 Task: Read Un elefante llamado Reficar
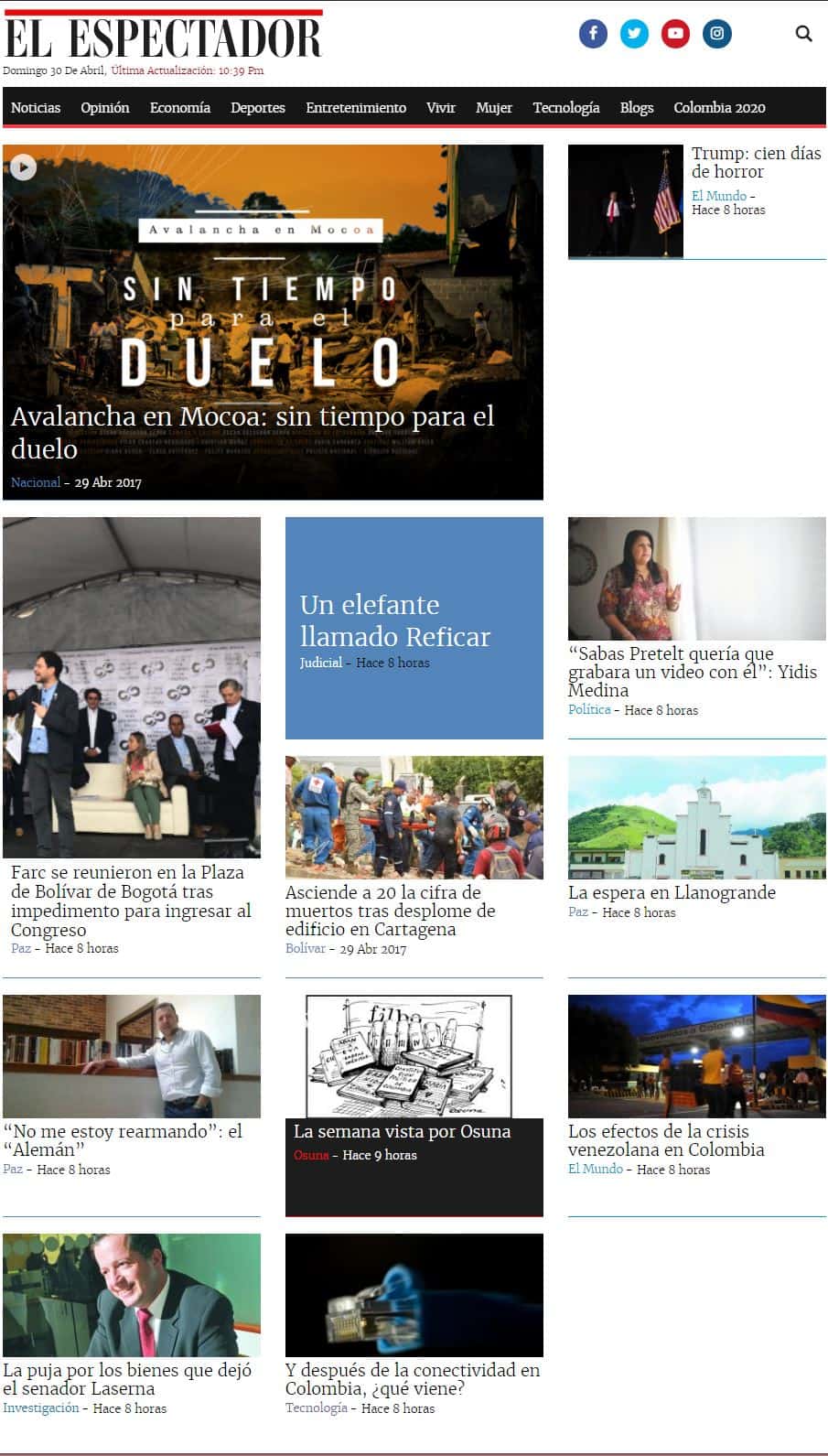395,620
